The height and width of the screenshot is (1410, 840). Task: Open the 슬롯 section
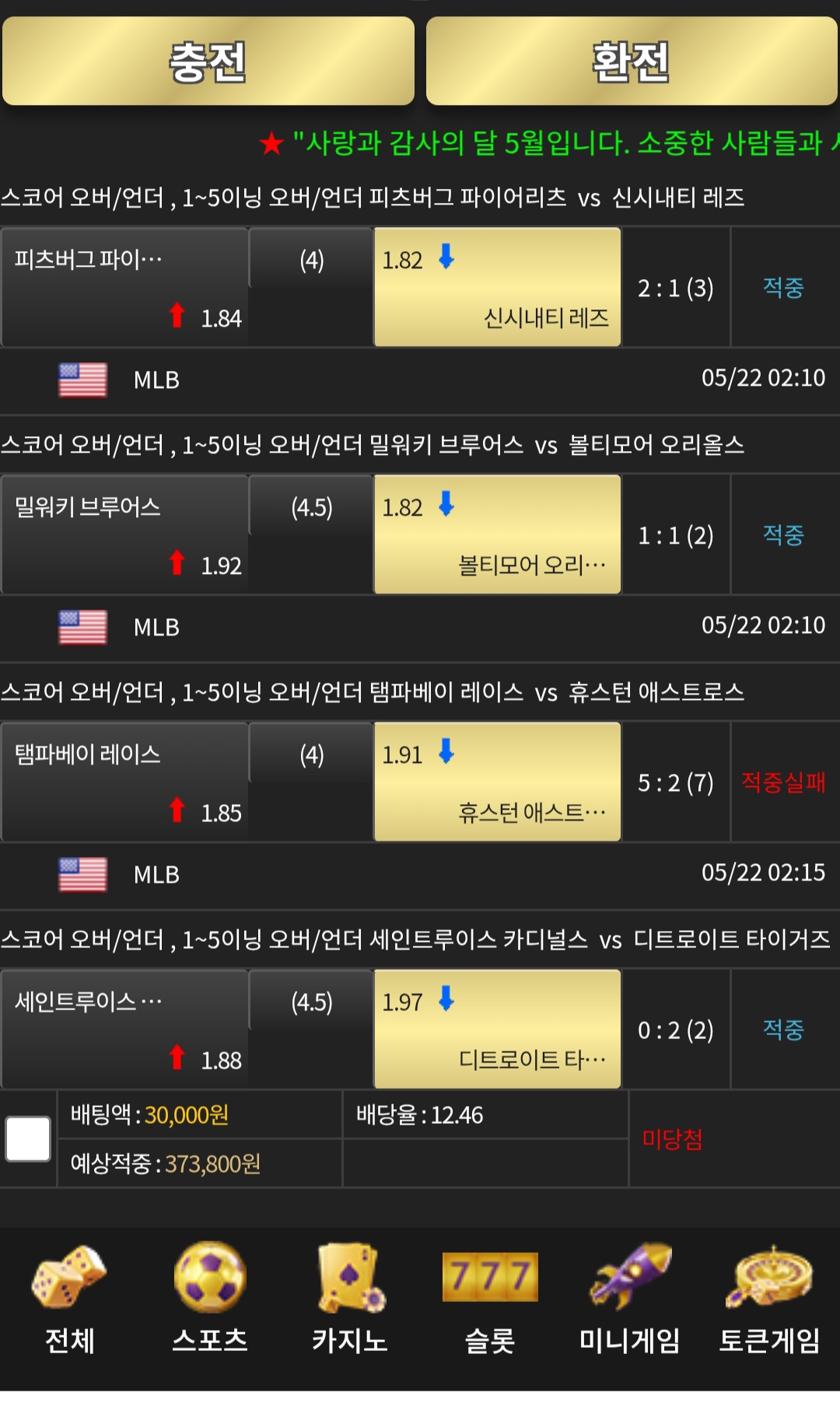pyautogui.click(x=489, y=1296)
